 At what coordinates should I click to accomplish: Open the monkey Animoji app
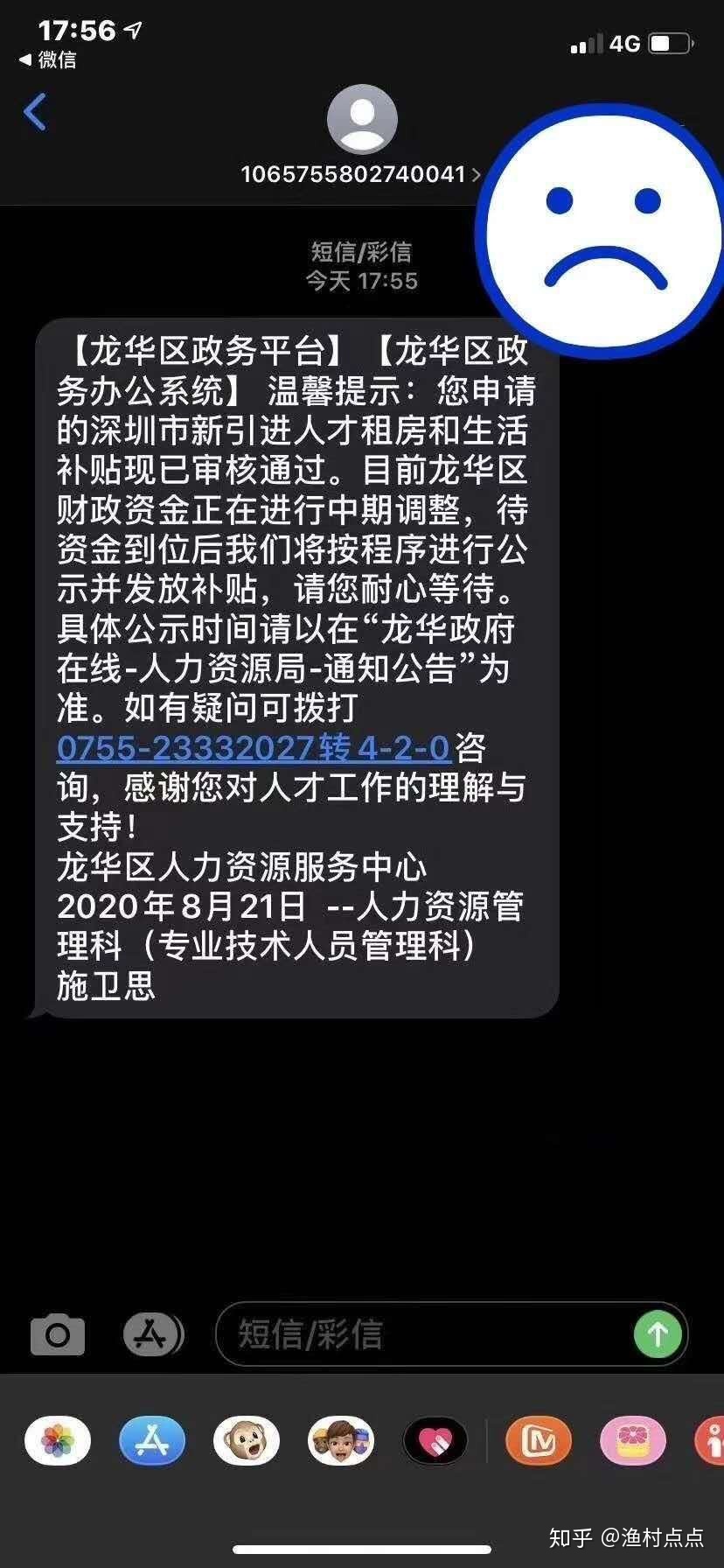click(x=247, y=1441)
